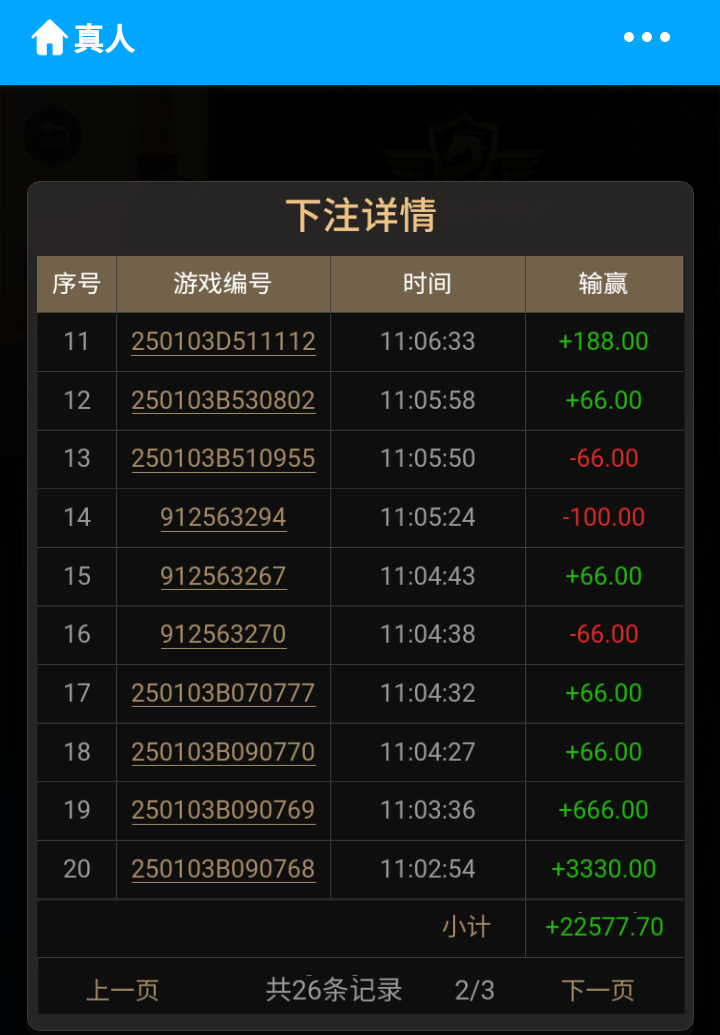Open game record 250103B070777
720x1035 pixels.
tap(223, 693)
